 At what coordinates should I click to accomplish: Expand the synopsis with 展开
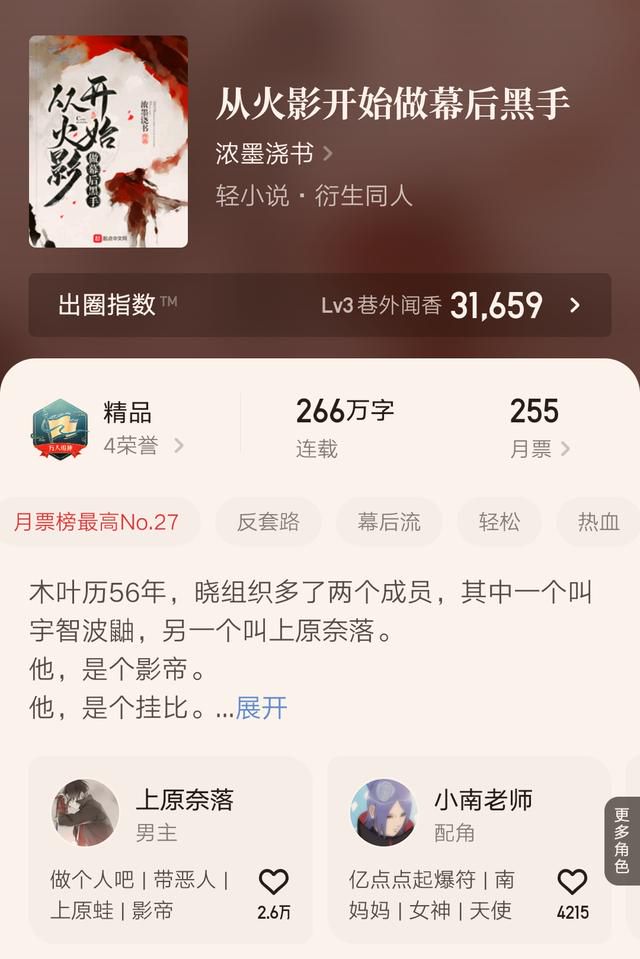click(x=262, y=708)
